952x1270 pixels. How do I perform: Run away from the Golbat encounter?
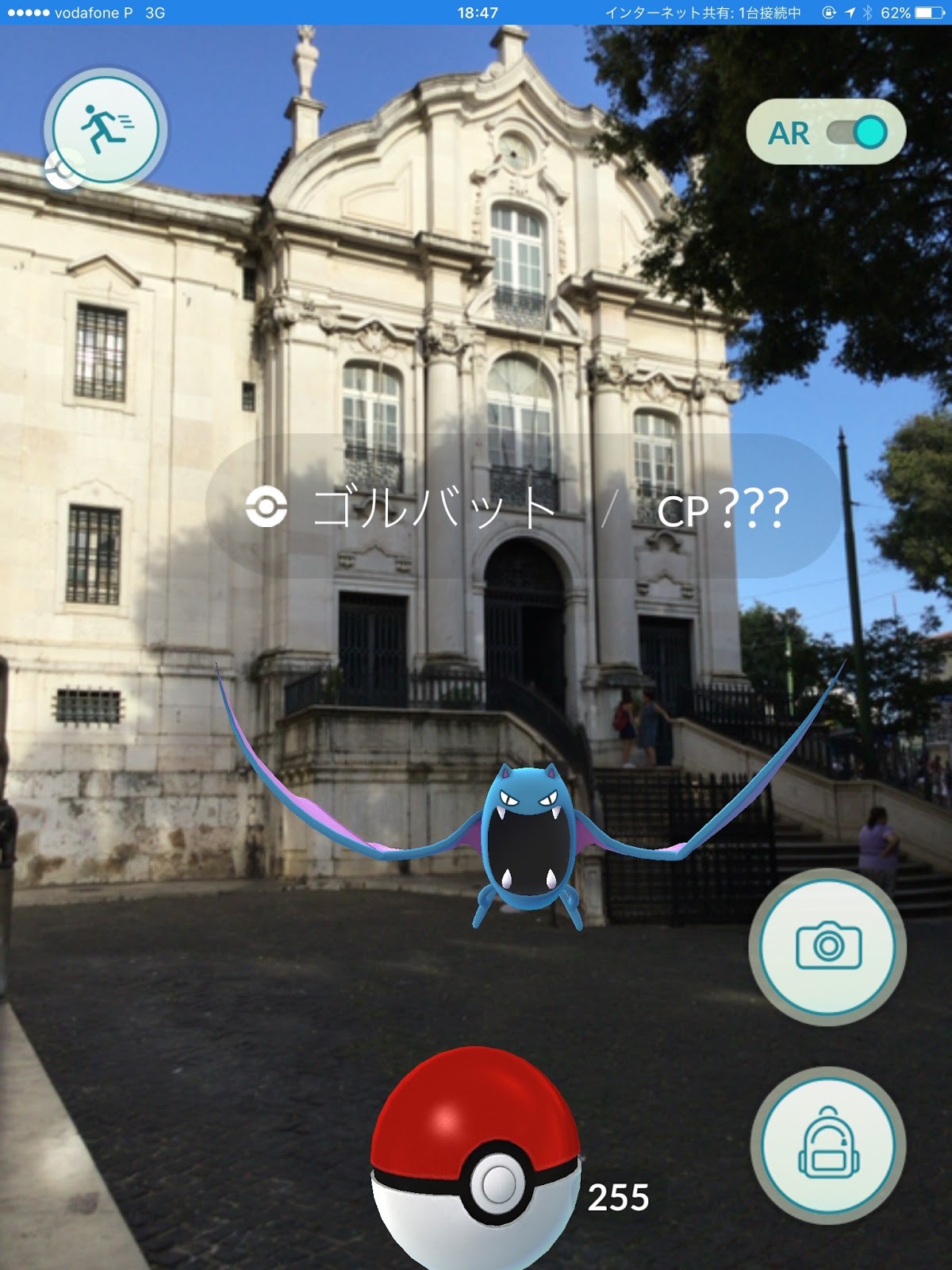tap(106, 129)
